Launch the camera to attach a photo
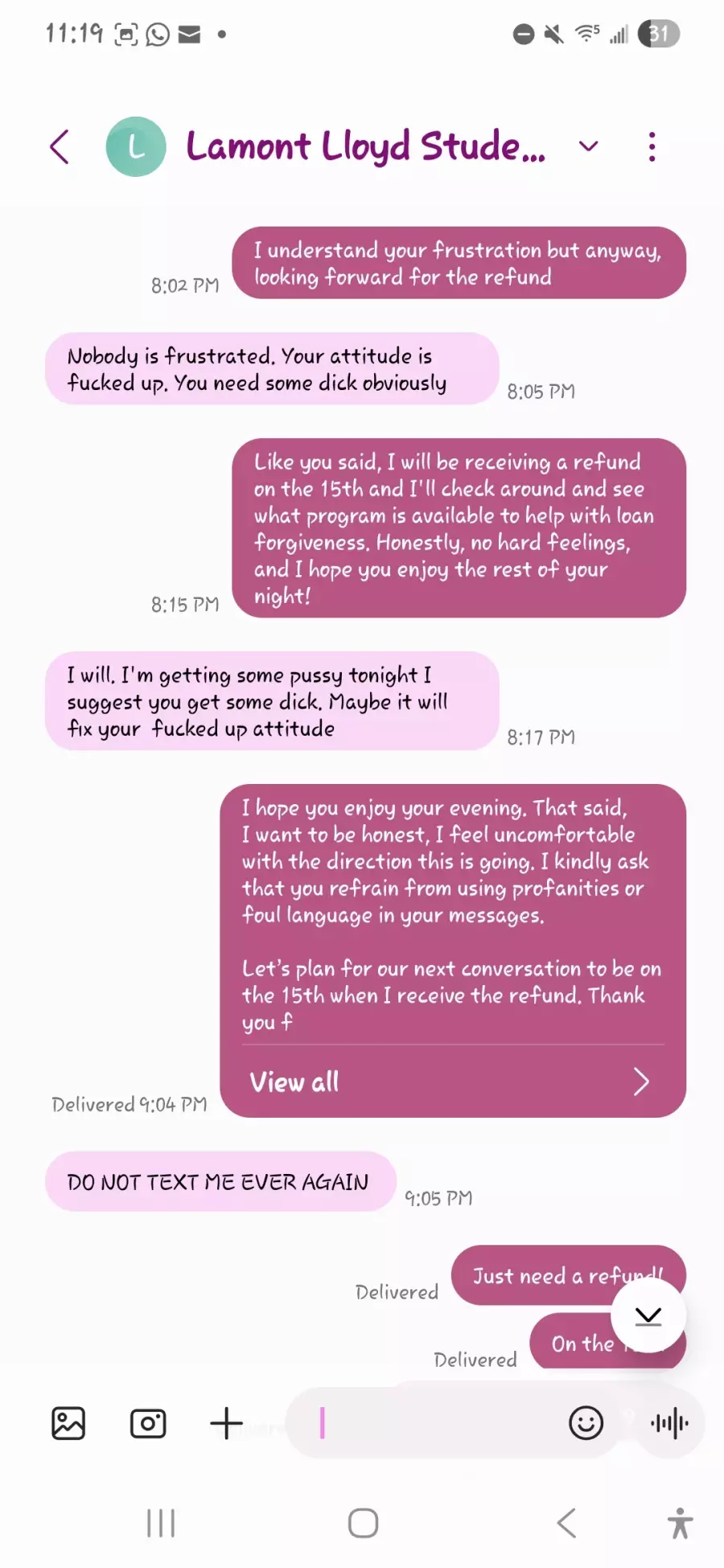The height and width of the screenshot is (1568, 724). (x=148, y=1423)
